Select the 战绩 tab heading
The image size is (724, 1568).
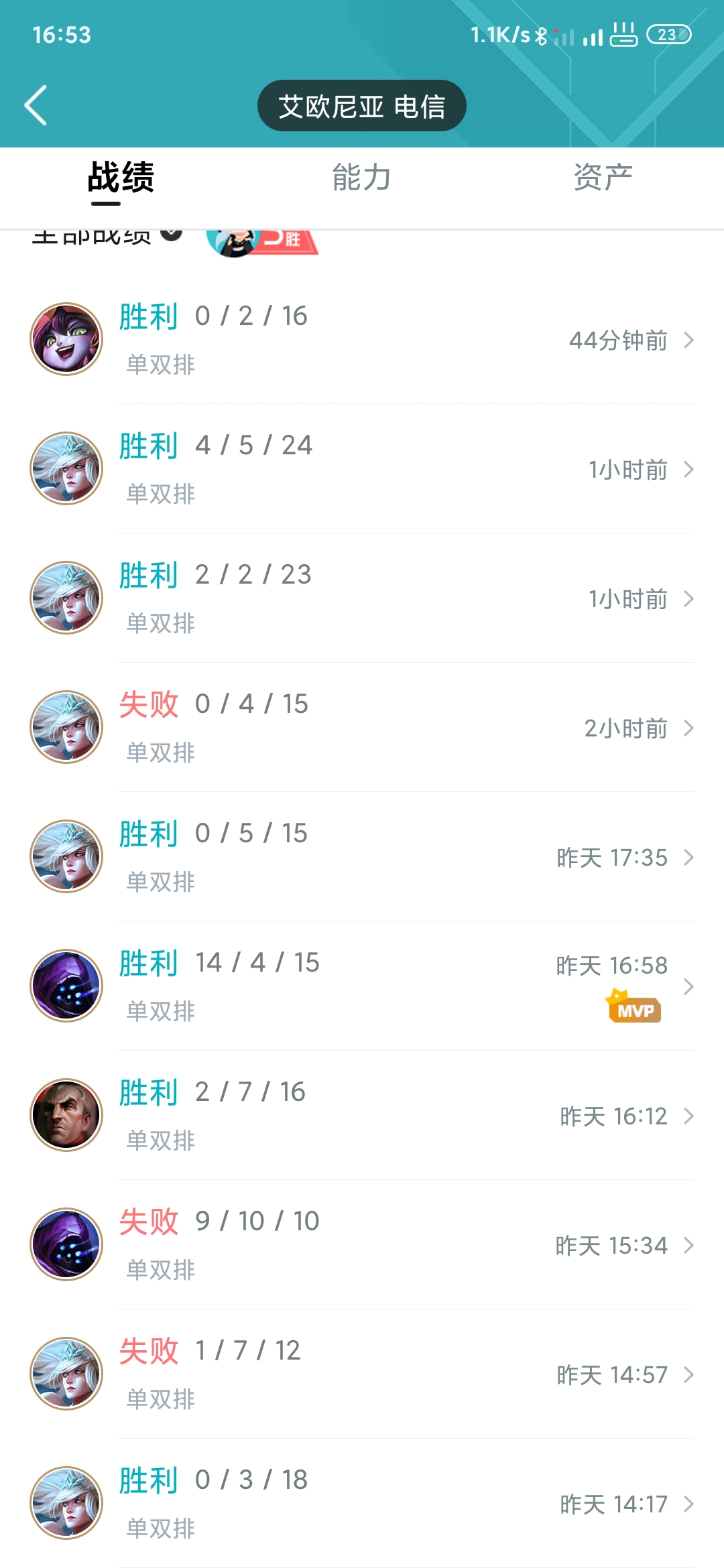(121, 178)
